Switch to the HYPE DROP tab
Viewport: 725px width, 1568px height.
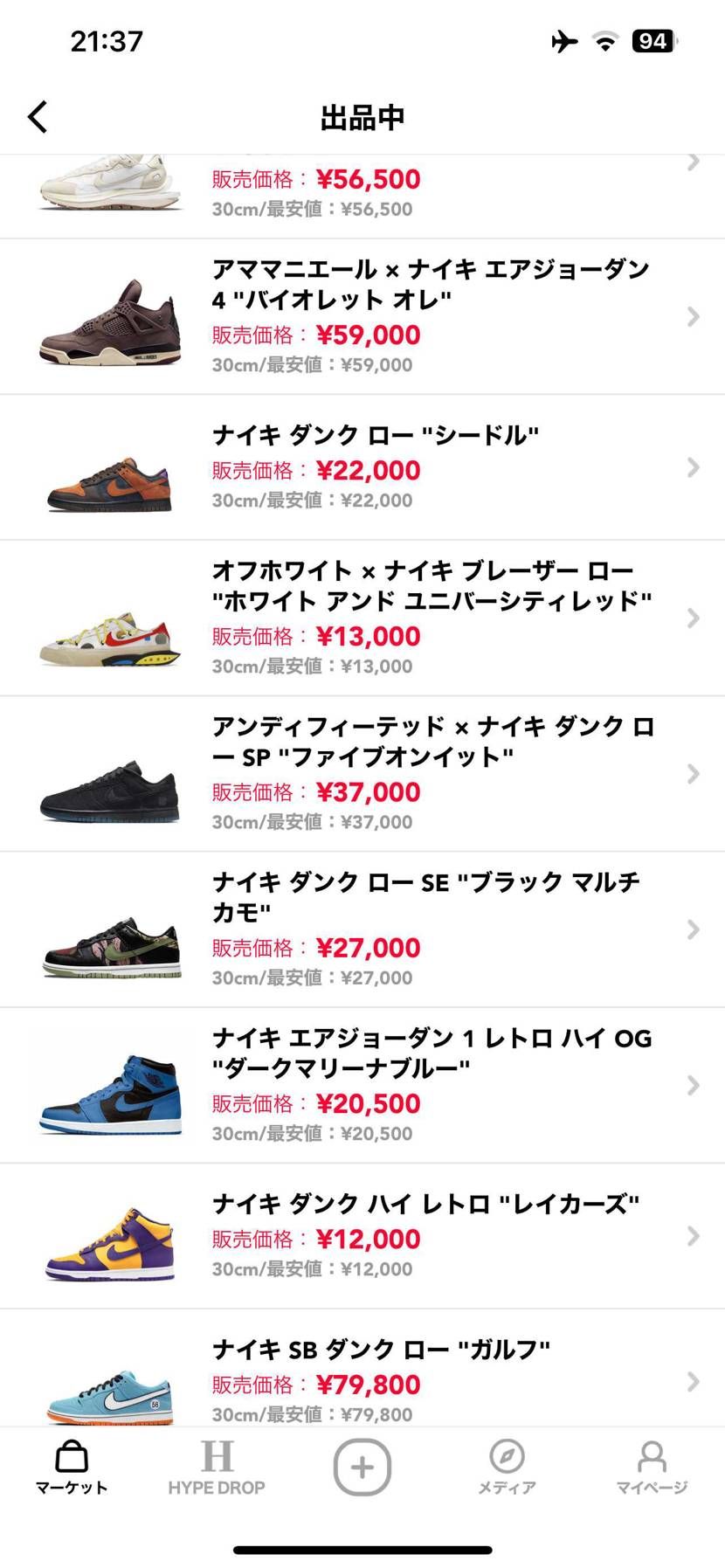point(217,1468)
